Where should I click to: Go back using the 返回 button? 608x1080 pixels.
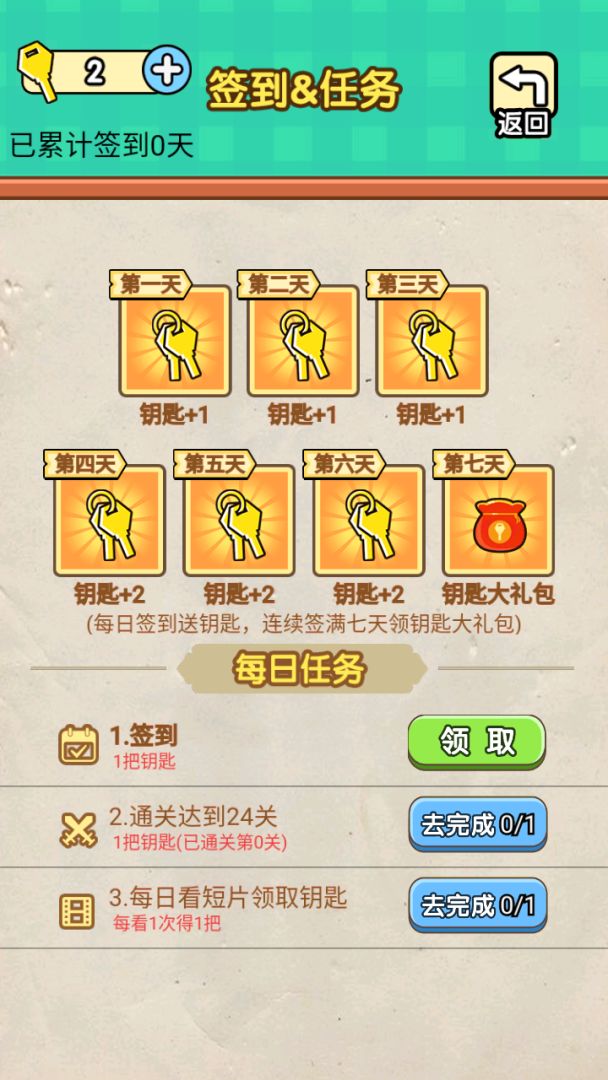(x=523, y=95)
